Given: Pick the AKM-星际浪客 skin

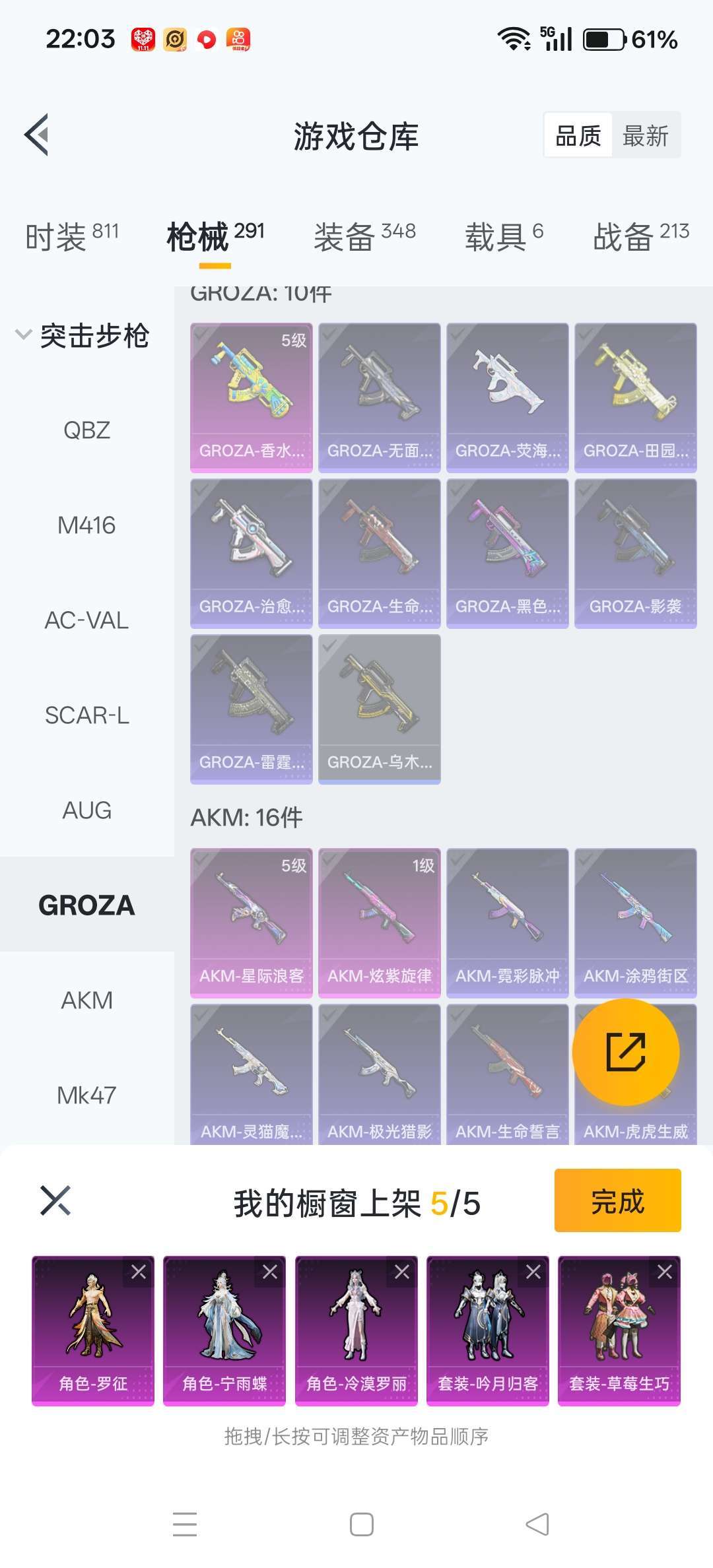Looking at the screenshot, I should 252,923.
